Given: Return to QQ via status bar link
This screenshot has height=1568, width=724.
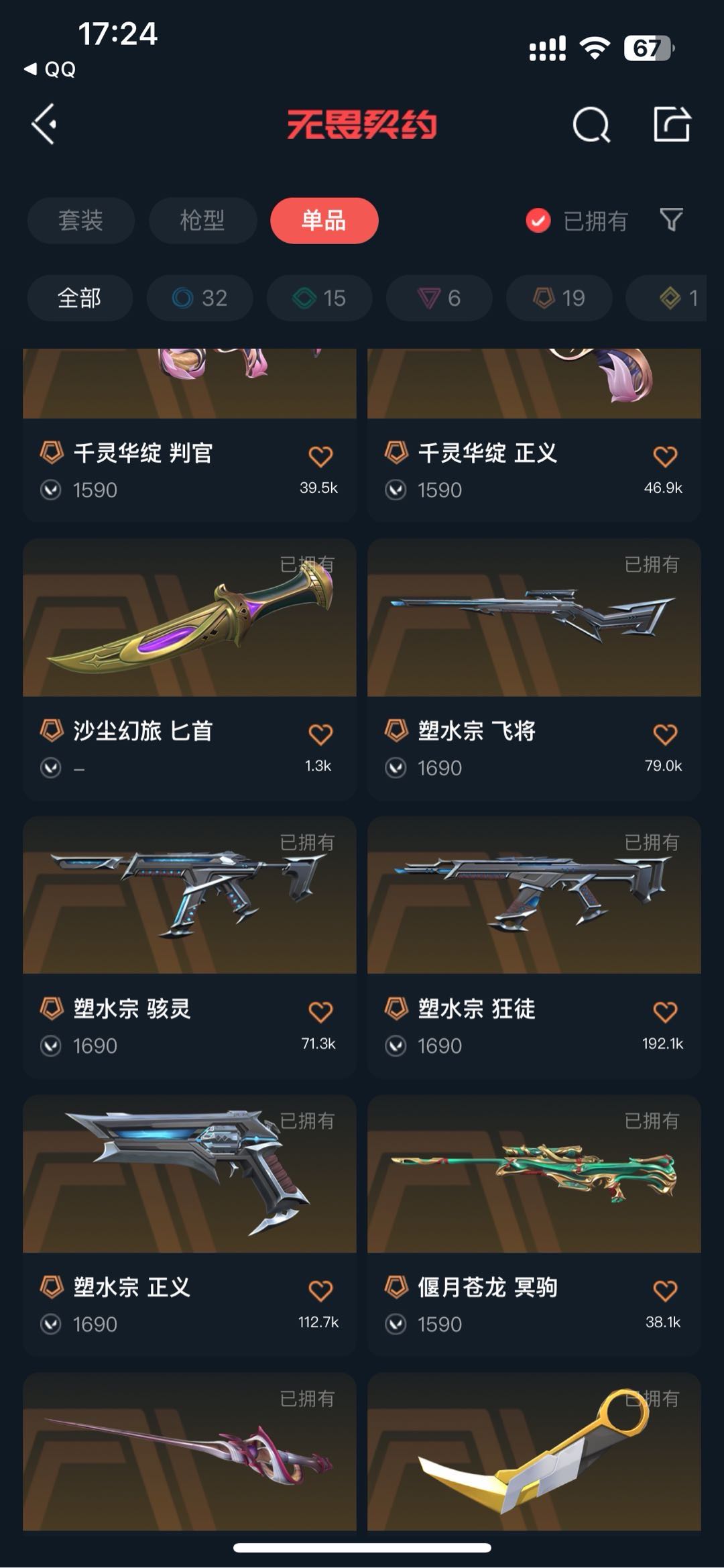Looking at the screenshot, I should tap(51, 69).
